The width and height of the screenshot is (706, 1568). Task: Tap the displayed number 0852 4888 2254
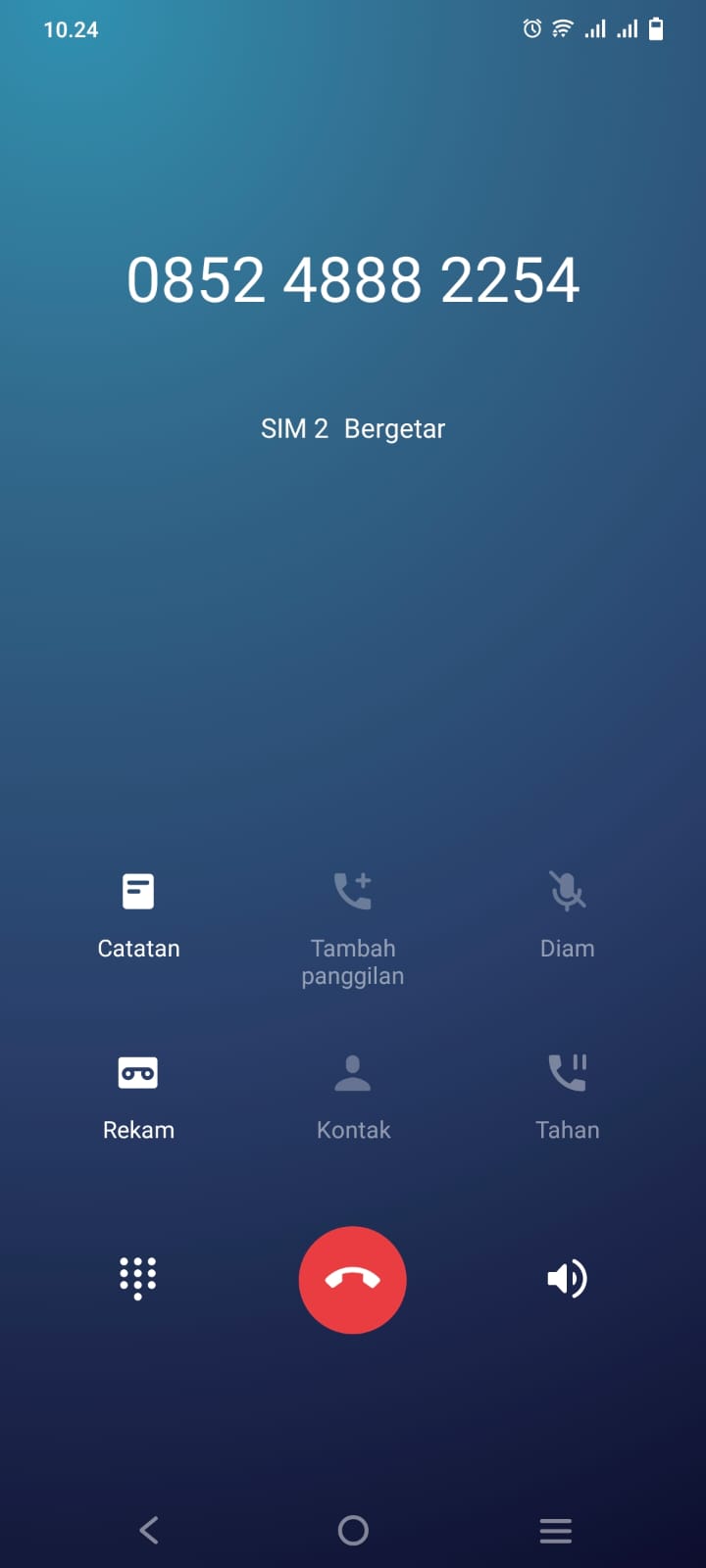pos(353,279)
